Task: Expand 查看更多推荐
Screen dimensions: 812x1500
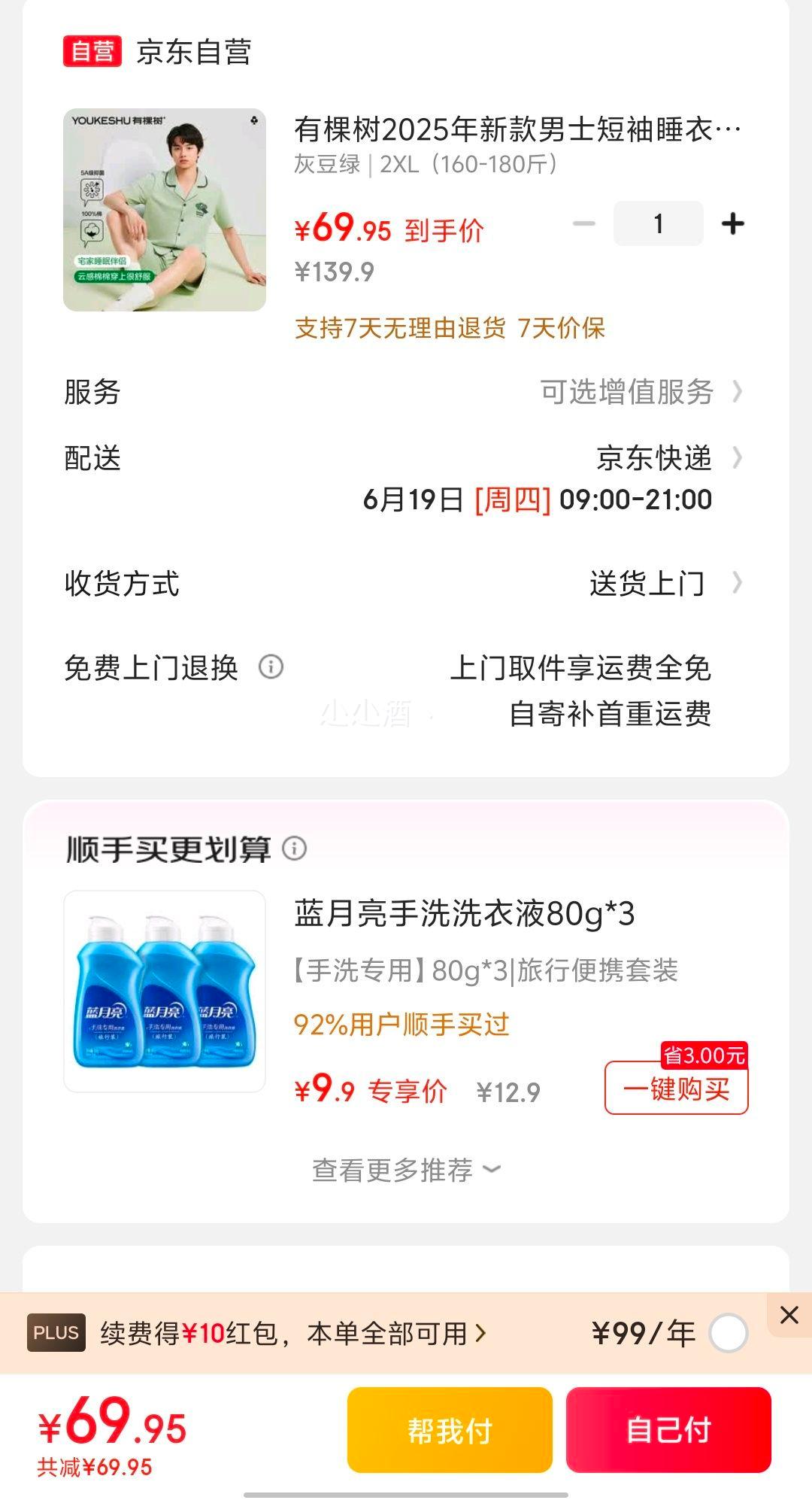Action: pos(406,1170)
